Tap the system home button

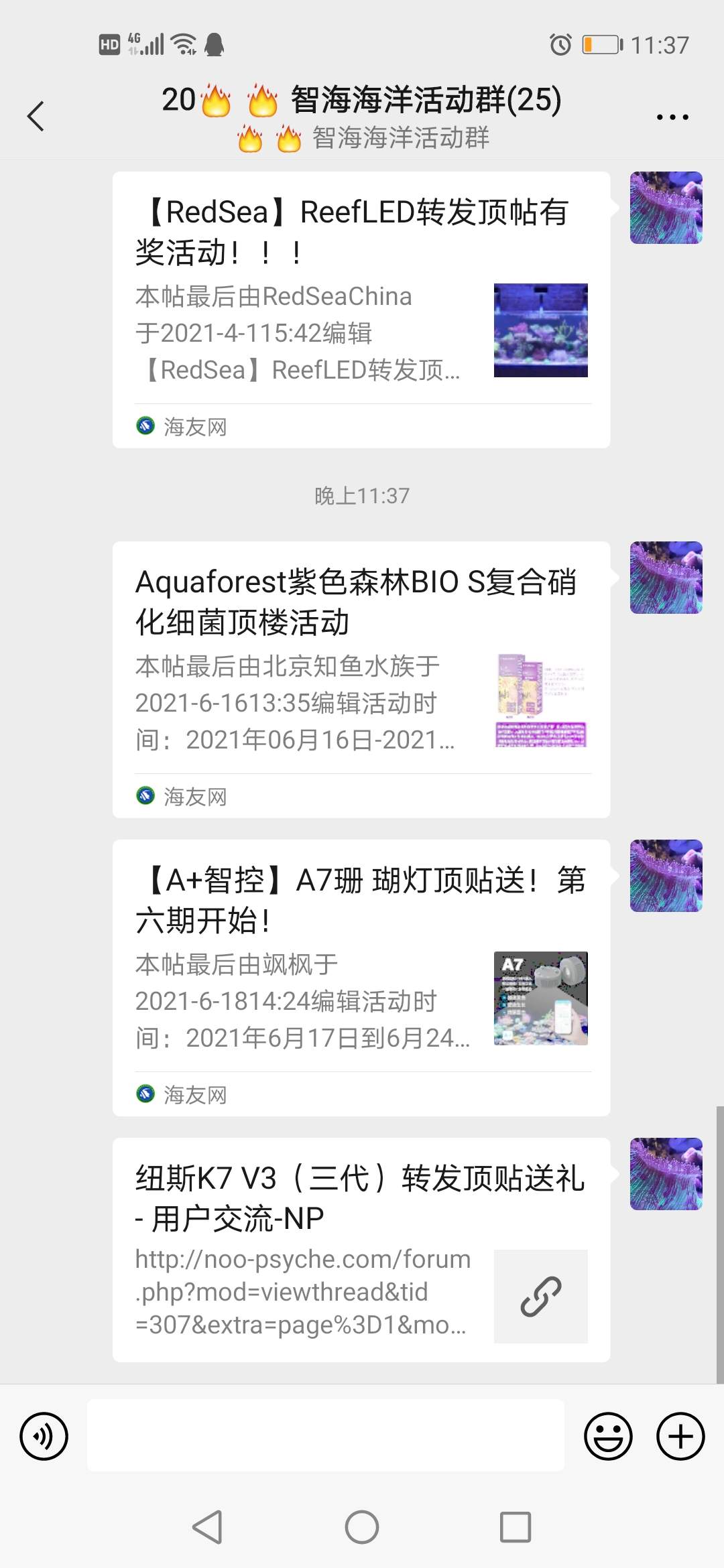tap(362, 1527)
